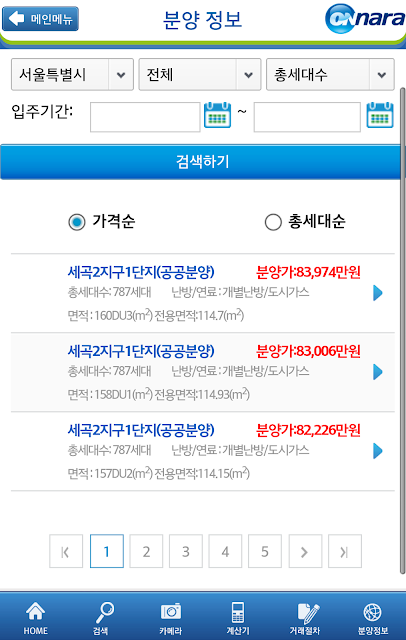Image resolution: width=406 pixels, height=640 pixels.
Task: Open the start date calendar picker
Action: [217, 115]
